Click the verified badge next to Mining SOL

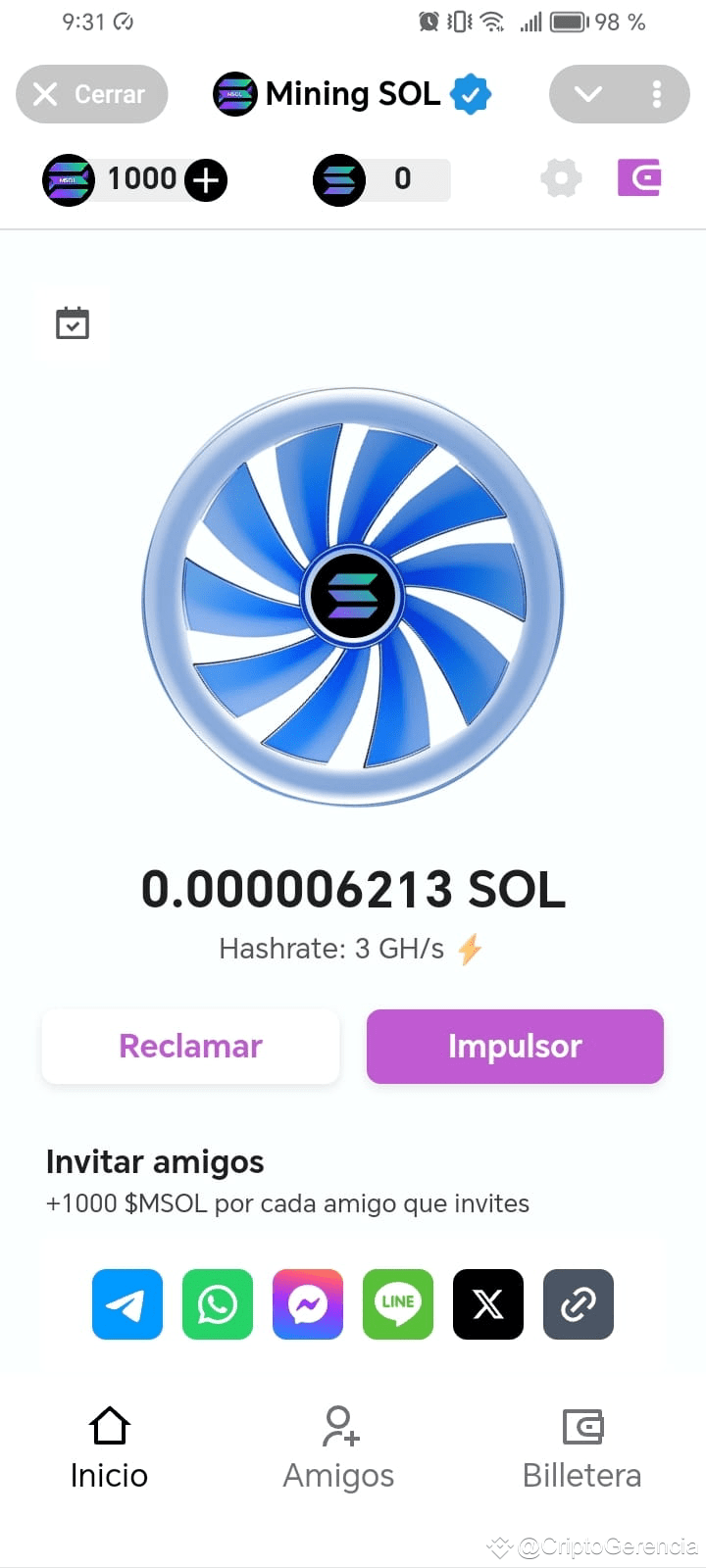coord(471,94)
